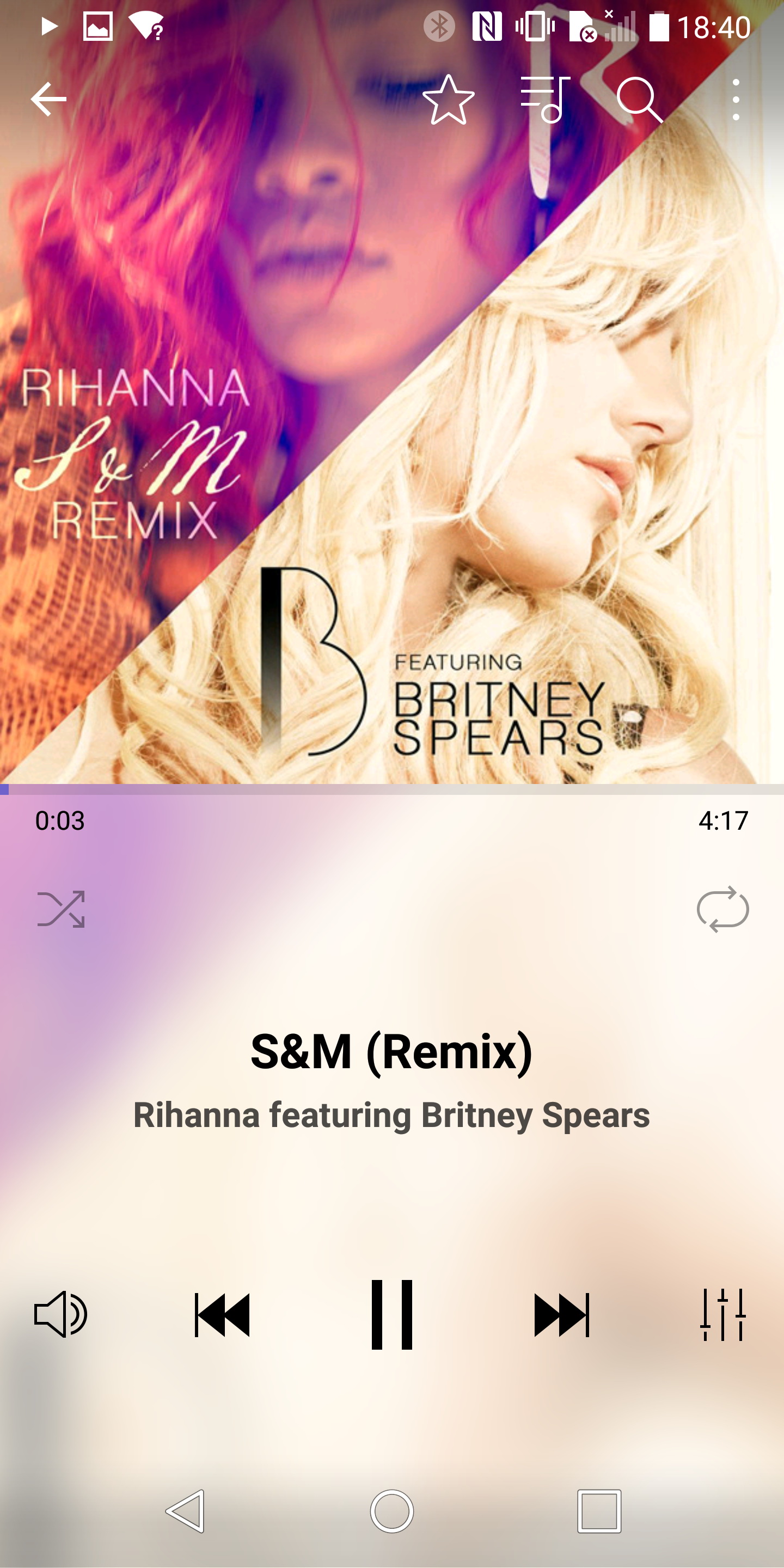This screenshot has height=1568, width=784.
Task: Tap the system home button
Action: [392, 1511]
